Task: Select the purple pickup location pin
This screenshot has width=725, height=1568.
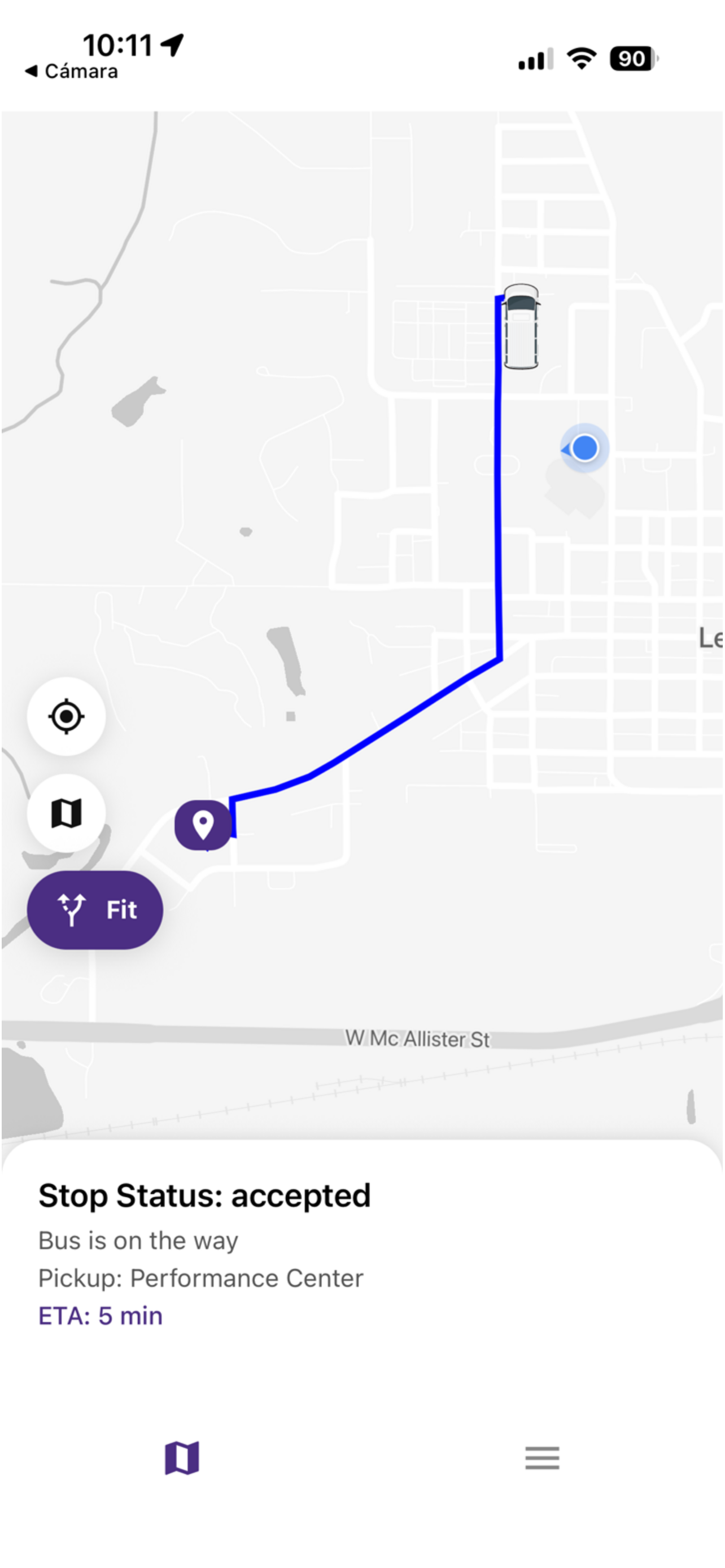Action: pos(204,825)
